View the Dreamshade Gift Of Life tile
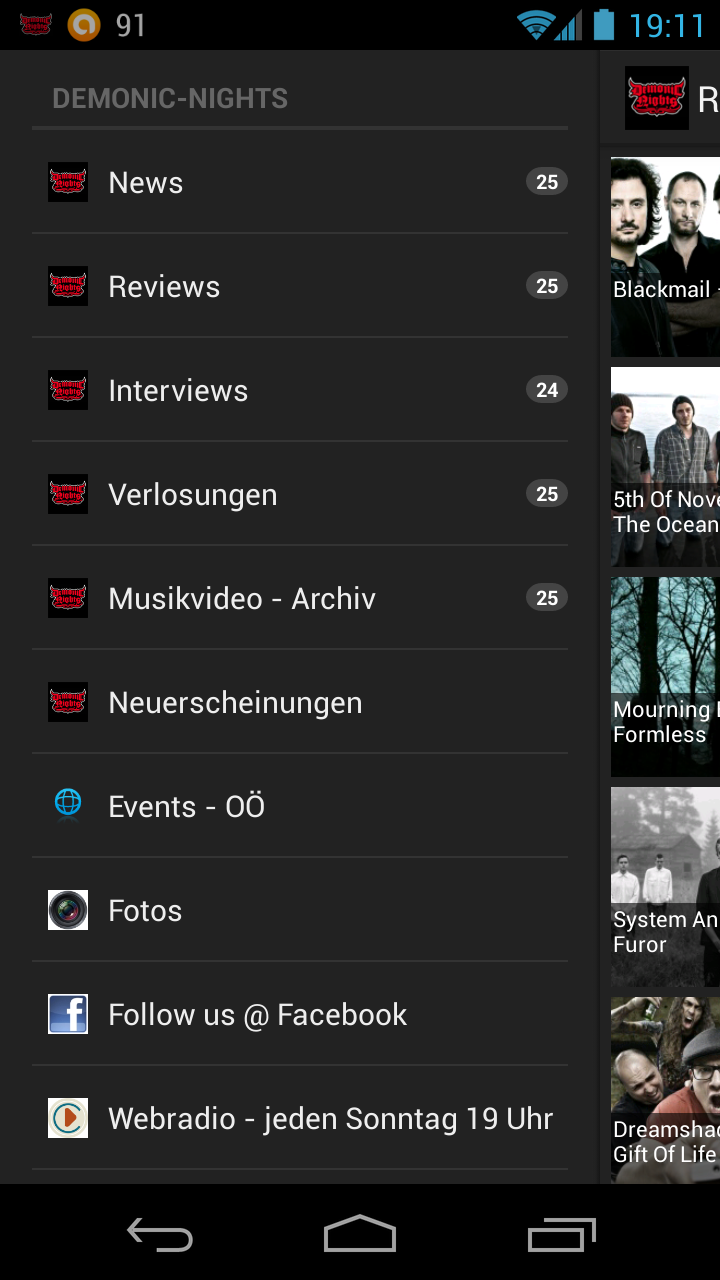Image resolution: width=720 pixels, height=1280 pixels. [x=665, y=1090]
